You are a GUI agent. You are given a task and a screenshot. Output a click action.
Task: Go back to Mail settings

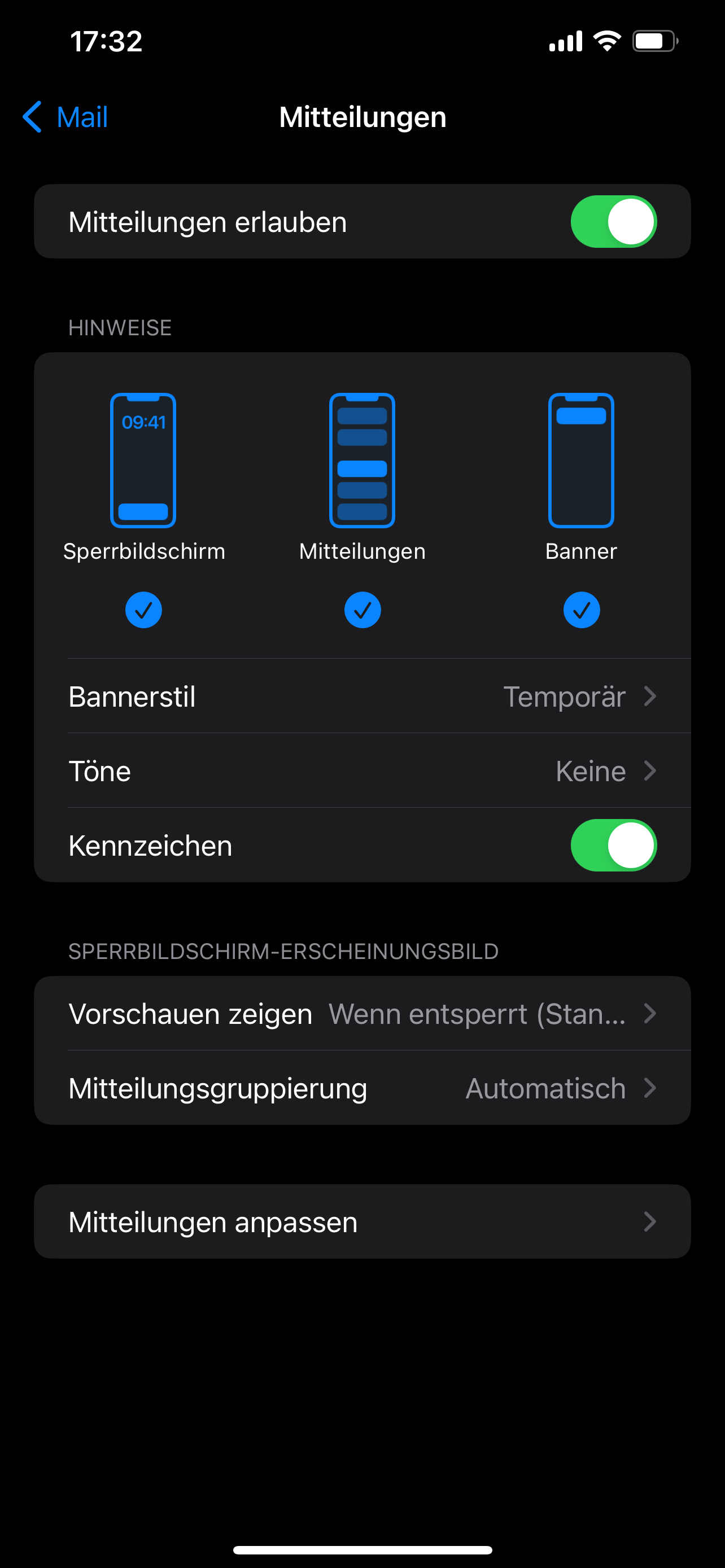tap(65, 117)
